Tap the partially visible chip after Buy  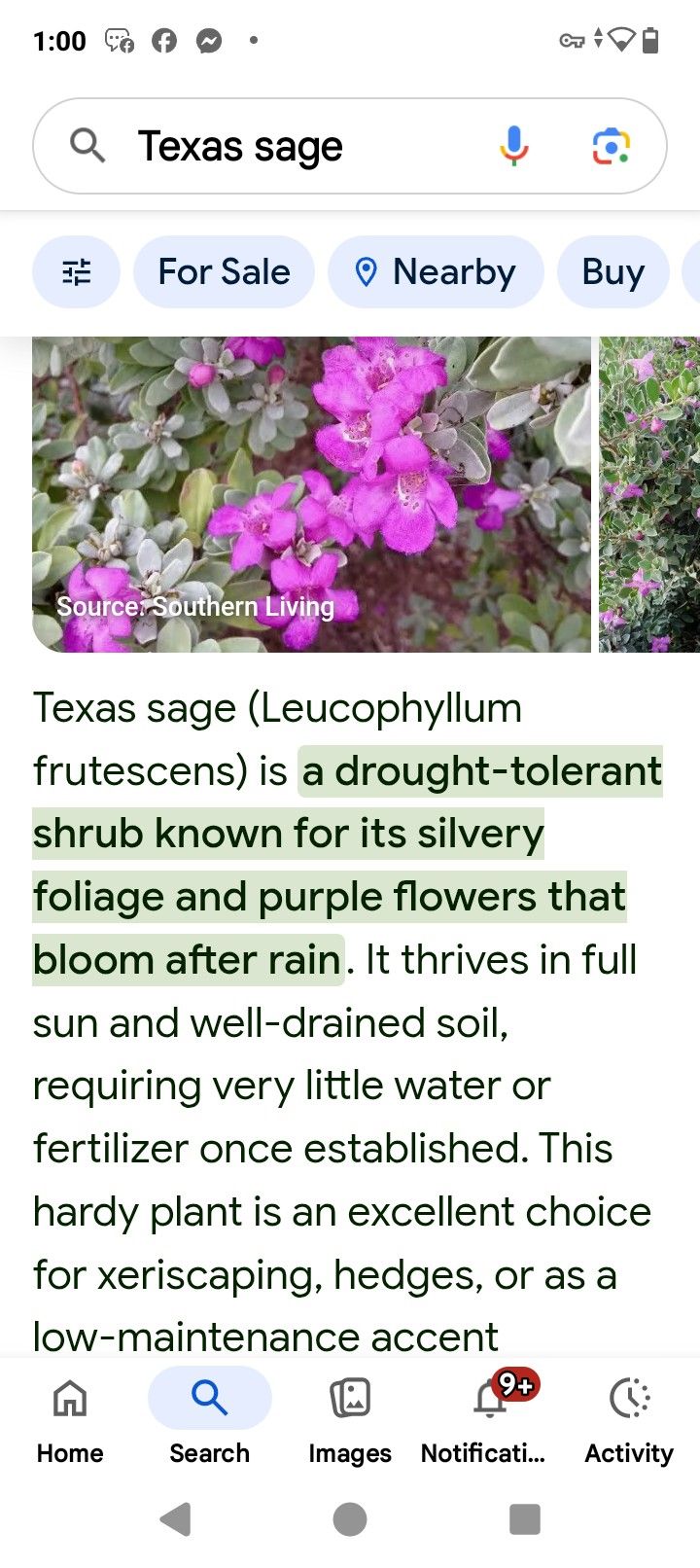[x=692, y=272]
